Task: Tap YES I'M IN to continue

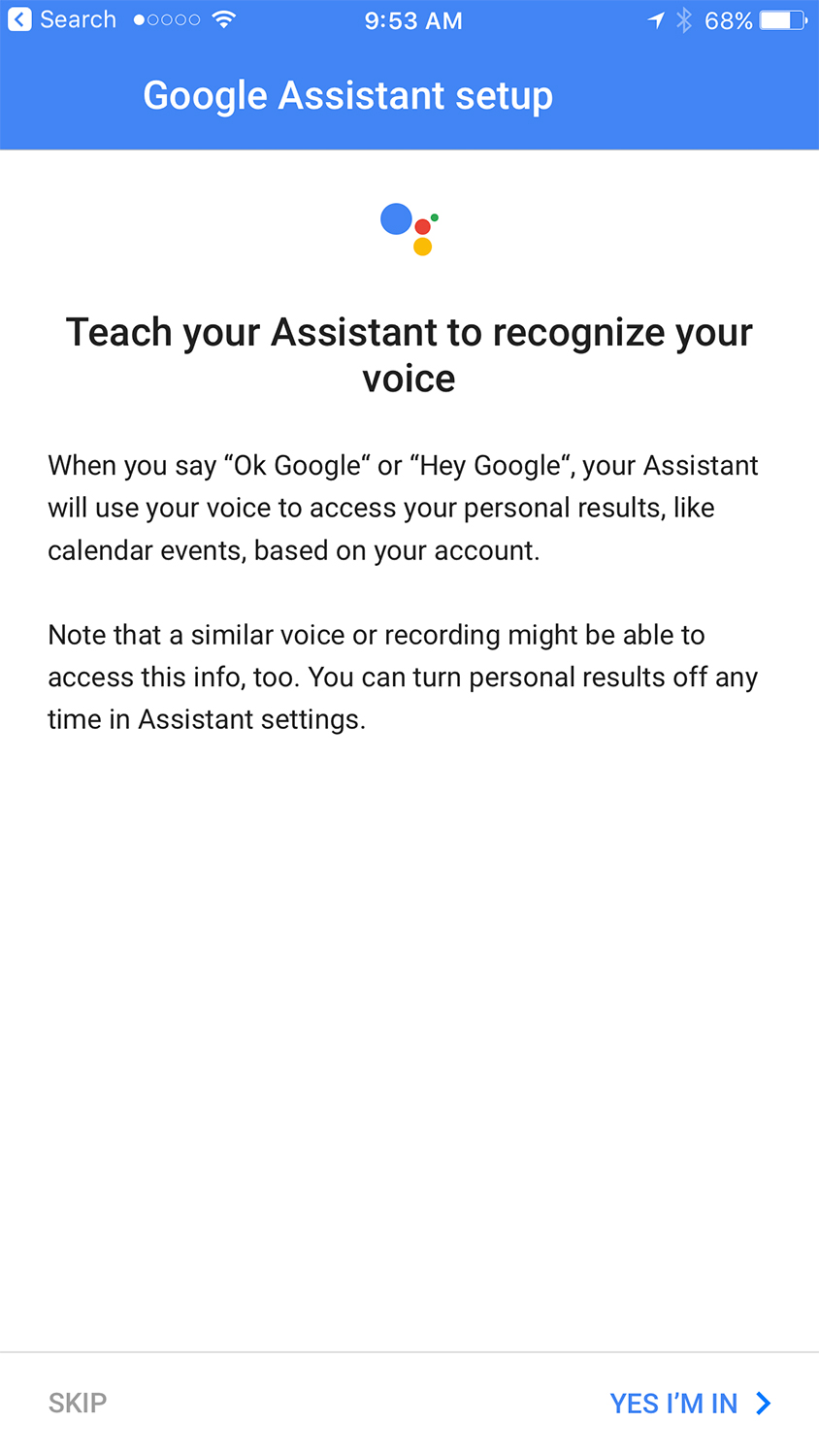Action: coord(690,1403)
